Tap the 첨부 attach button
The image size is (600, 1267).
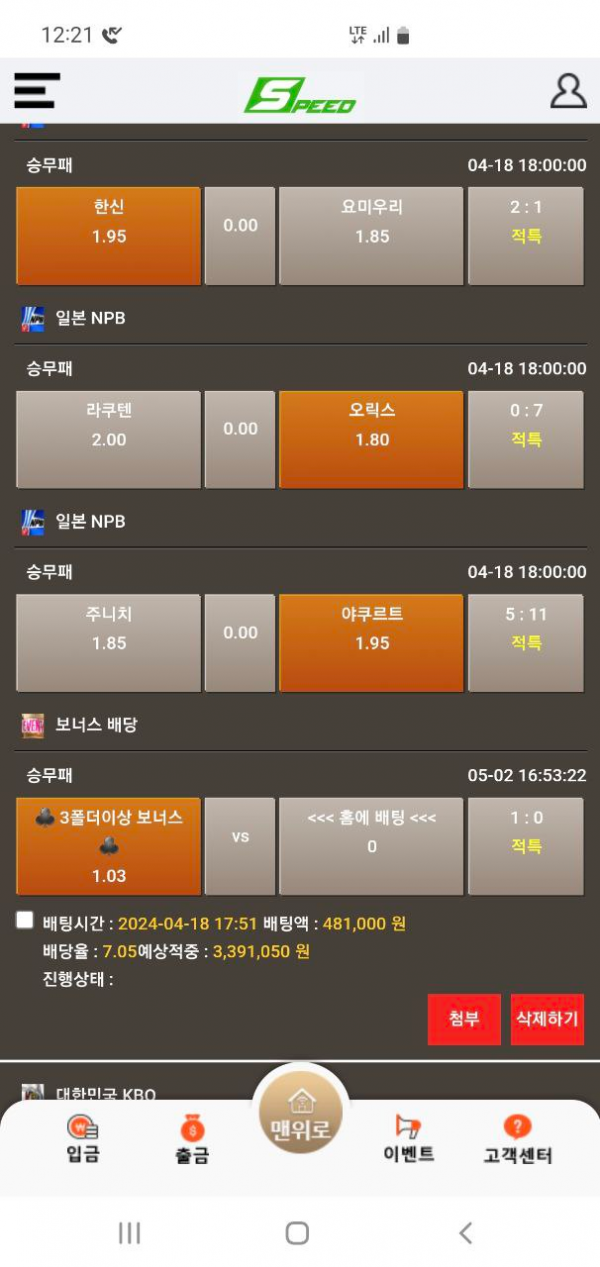click(x=464, y=1019)
